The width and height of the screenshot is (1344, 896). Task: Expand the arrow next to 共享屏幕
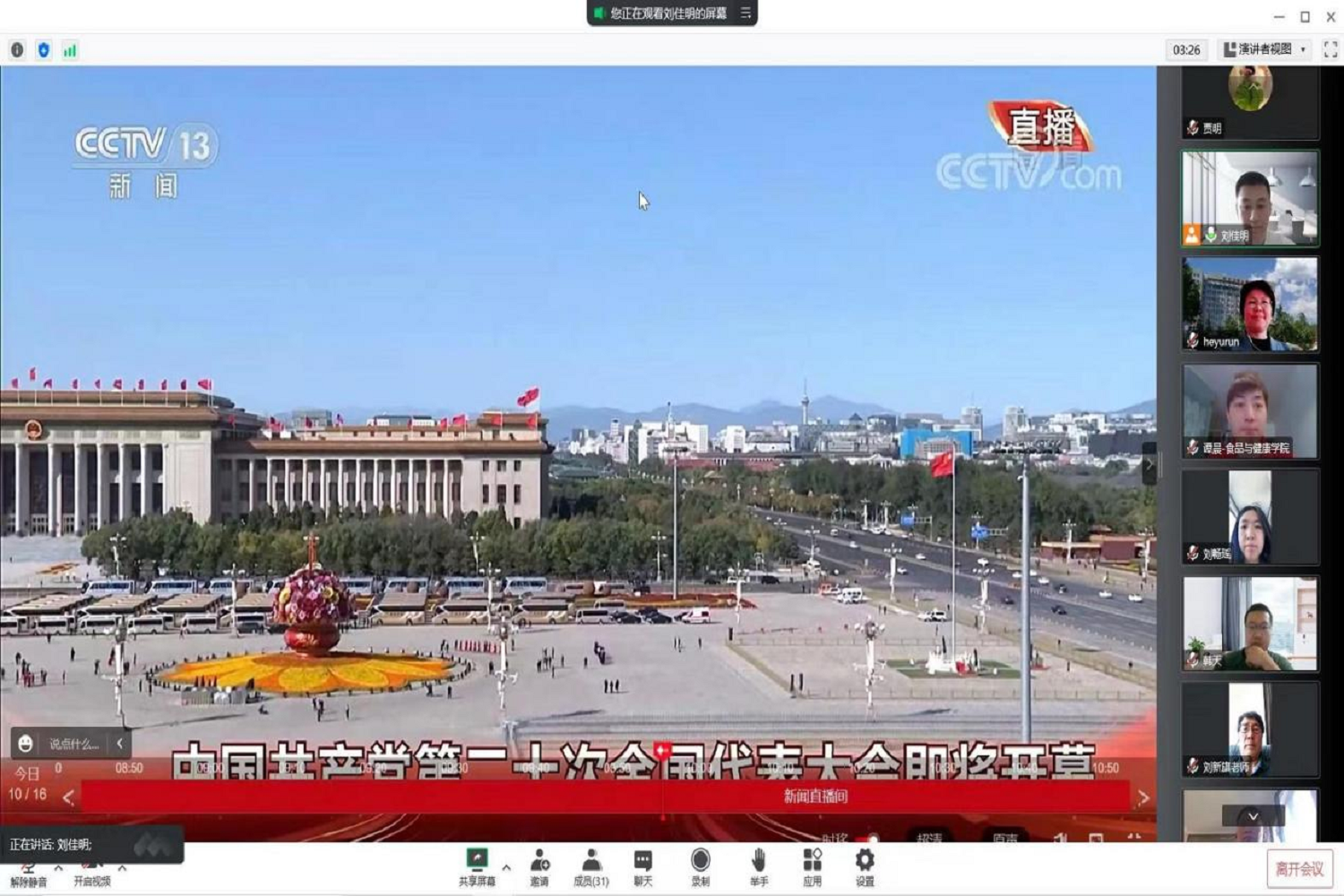(x=506, y=867)
